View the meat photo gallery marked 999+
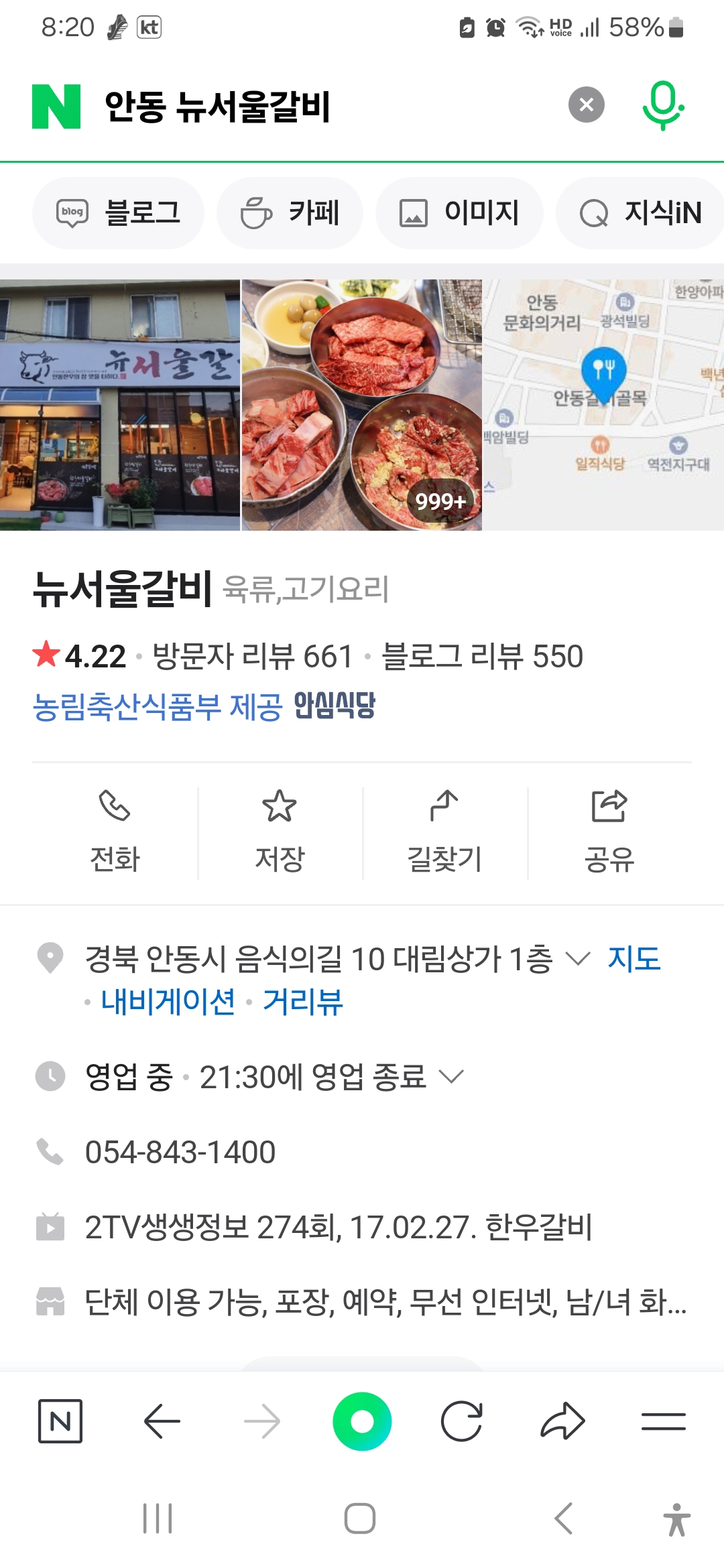The width and height of the screenshot is (724, 1568). [x=362, y=405]
